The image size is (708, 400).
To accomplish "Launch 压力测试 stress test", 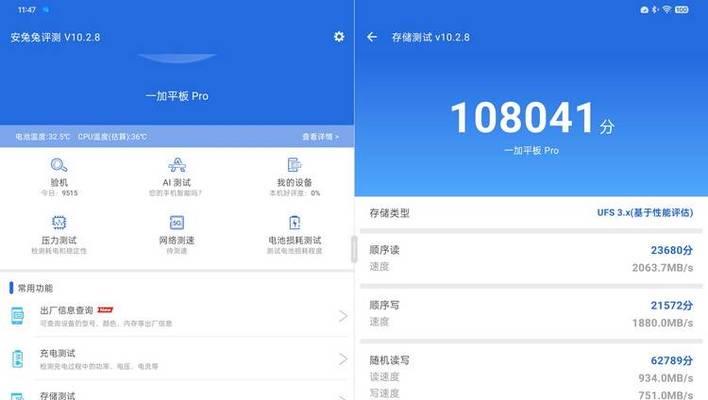I will (60, 232).
